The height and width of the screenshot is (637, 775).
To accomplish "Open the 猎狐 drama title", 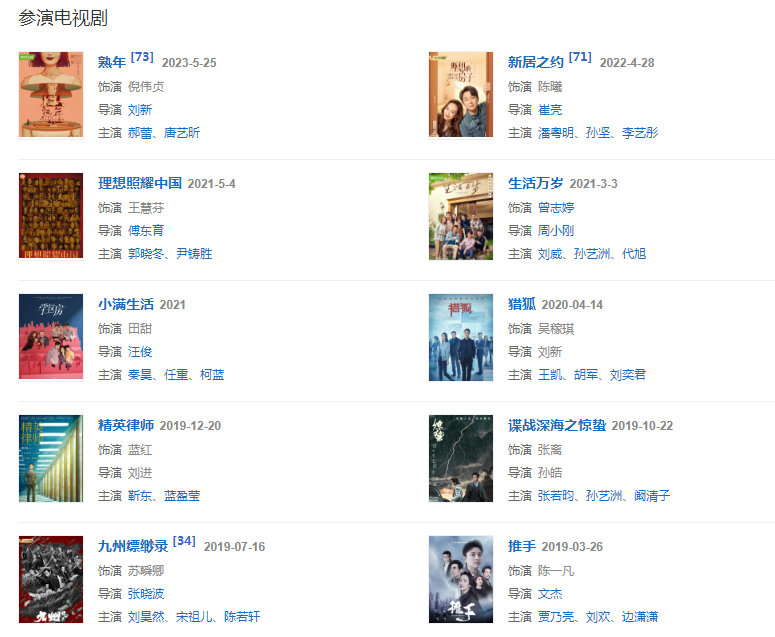I will (x=522, y=304).
